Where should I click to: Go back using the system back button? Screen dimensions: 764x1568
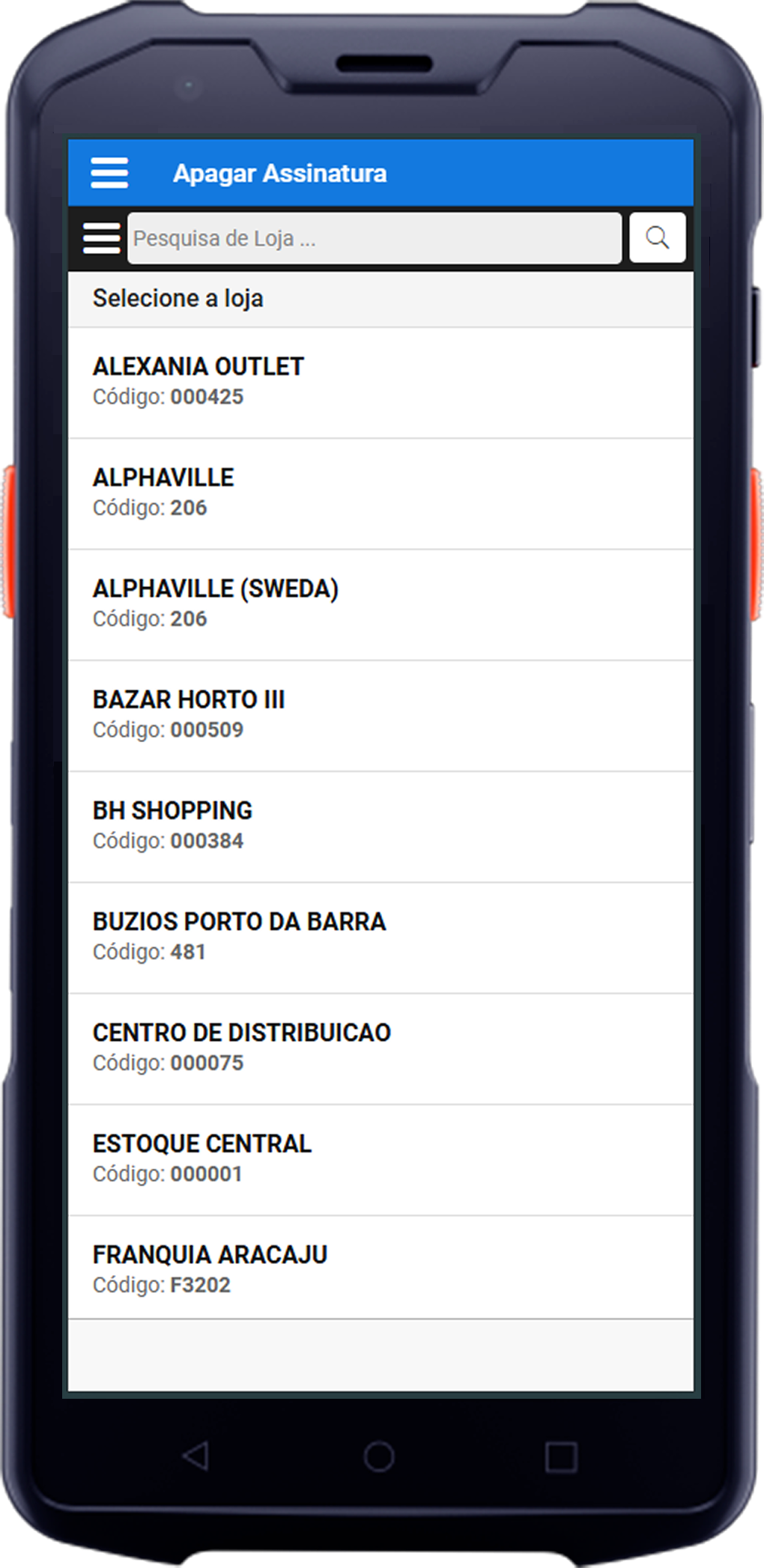(x=196, y=1456)
